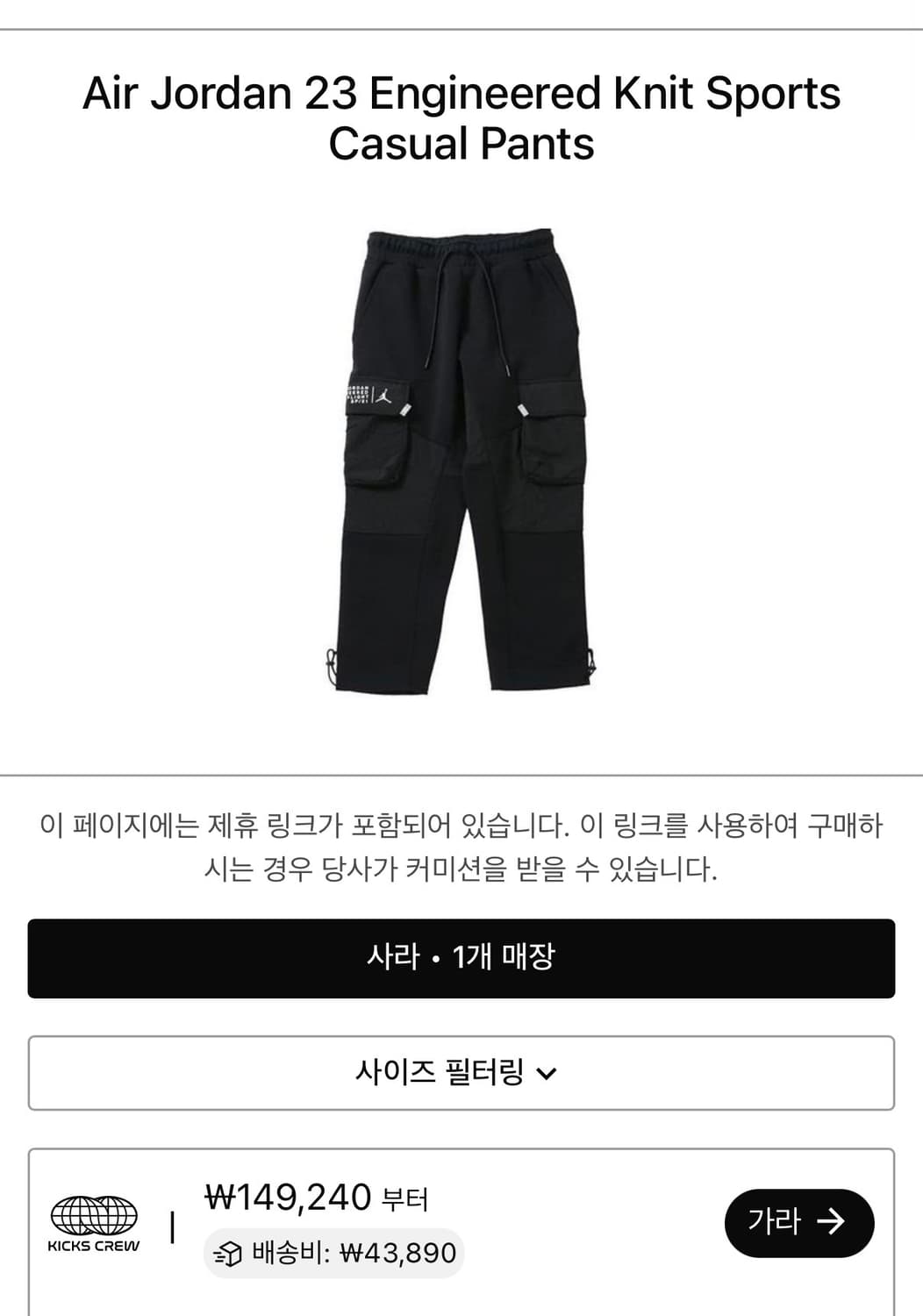Expand the 사이즈 필터링 size filter dropdown
The height and width of the screenshot is (1316, 923).
click(461, 1073)
